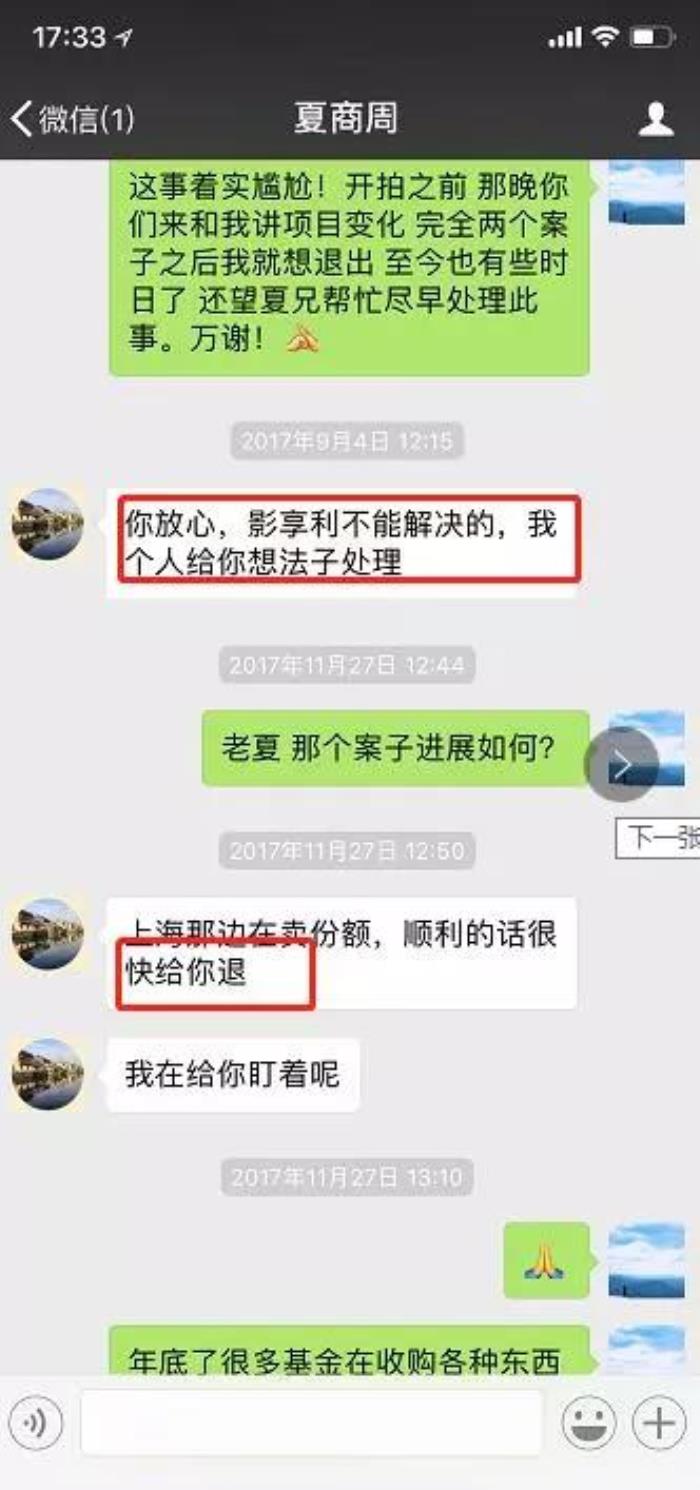Screen dimensions: 700x1490
Task: Go to next image with arrow button
Action: coord(621,765)
